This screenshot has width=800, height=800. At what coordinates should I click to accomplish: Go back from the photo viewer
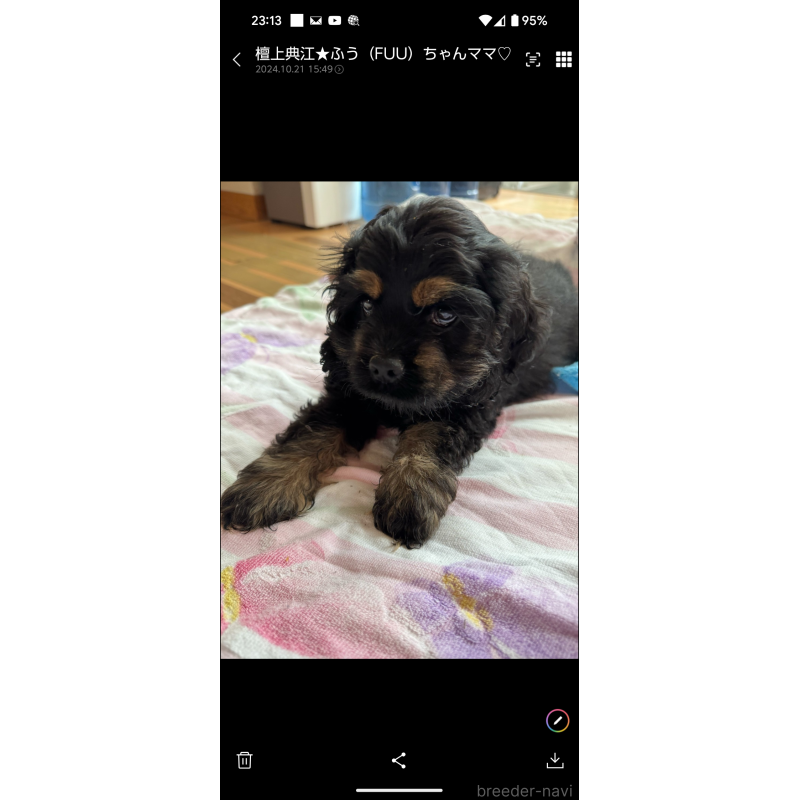pyautogui.click(x=237, y=60)
